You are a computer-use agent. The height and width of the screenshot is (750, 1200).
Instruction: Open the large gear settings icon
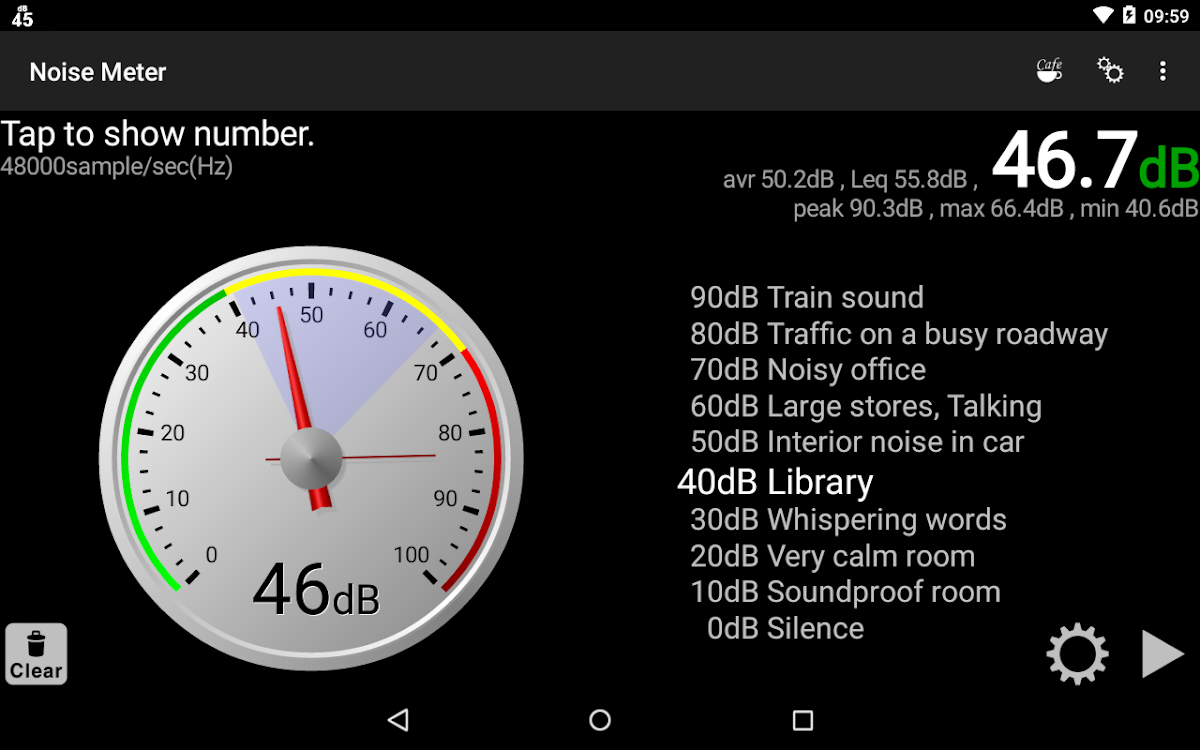pyautogui.click(x=1077, y=654)
